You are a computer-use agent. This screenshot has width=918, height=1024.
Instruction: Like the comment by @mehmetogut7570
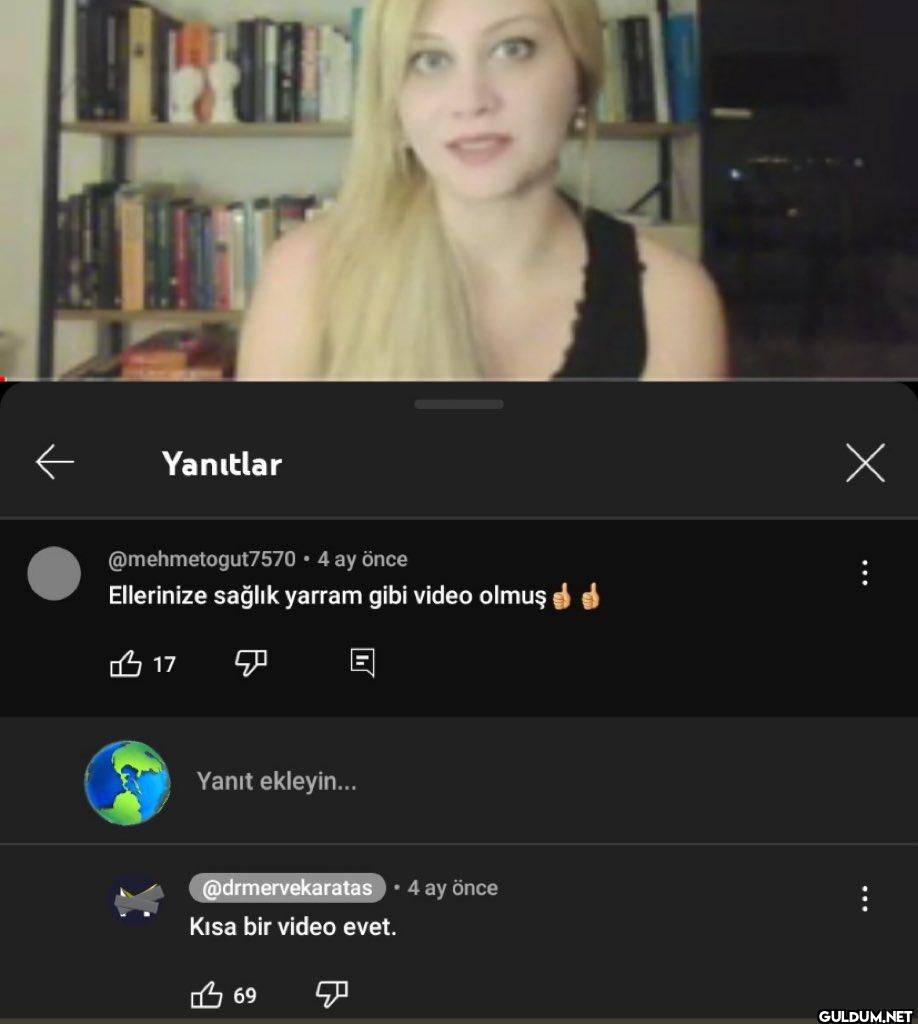pos(126,663)
